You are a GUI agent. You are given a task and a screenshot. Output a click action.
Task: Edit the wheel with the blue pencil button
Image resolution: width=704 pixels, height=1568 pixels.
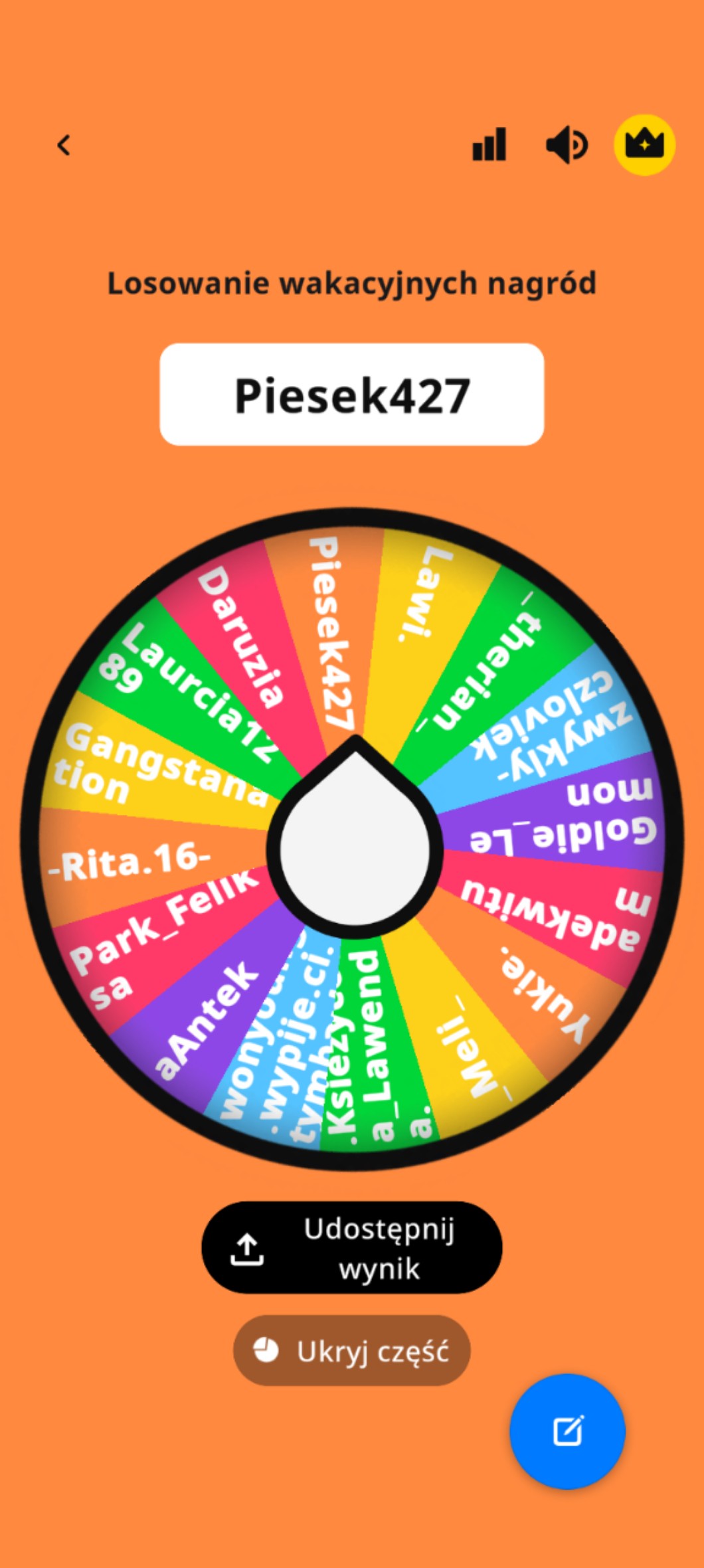point(567,1431)
